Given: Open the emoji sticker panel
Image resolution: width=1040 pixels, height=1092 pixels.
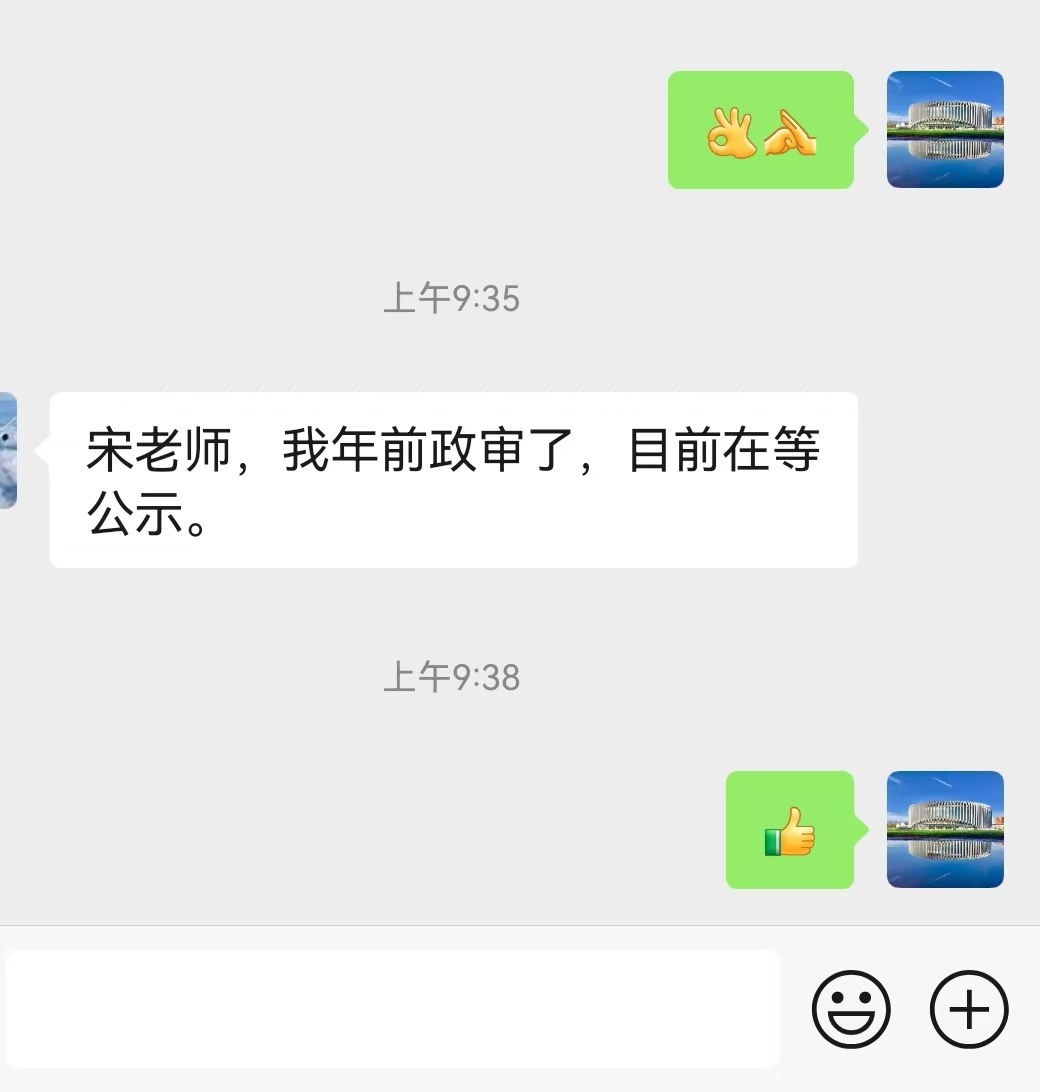Looking at the screenshot, I should click(x=850, y=1009).
